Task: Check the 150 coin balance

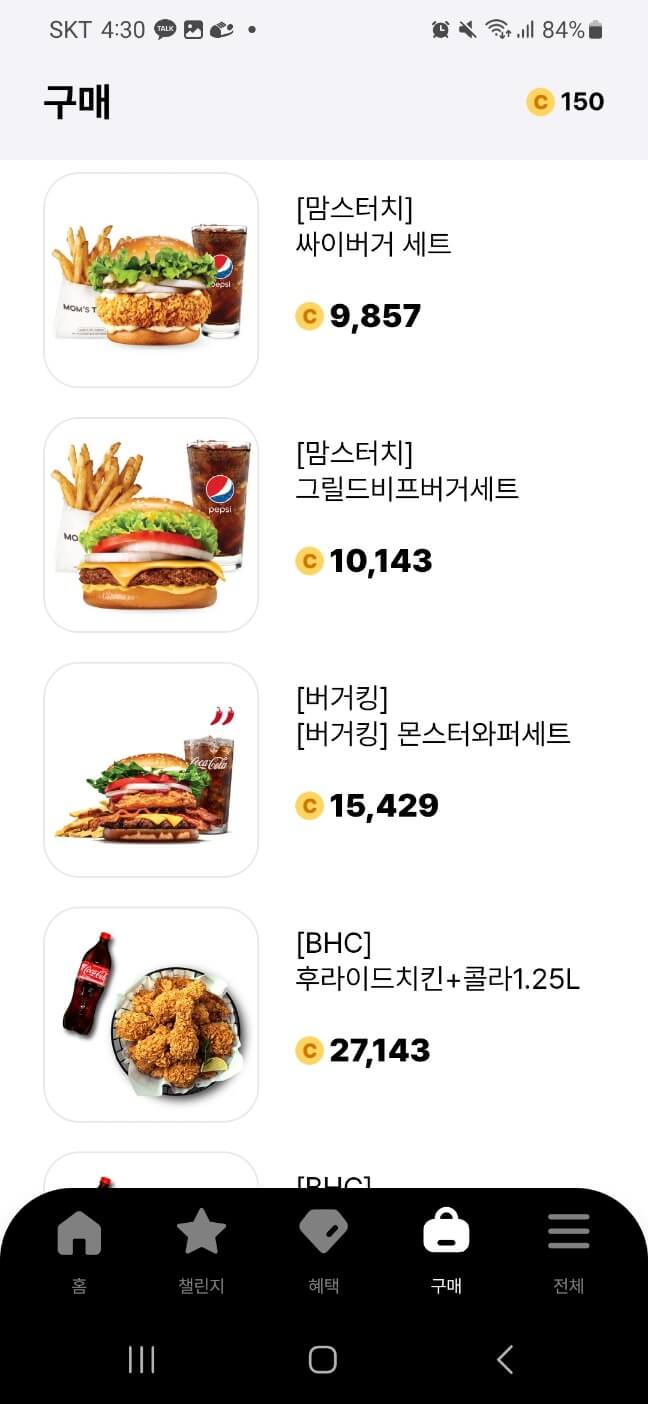Action: [566, 102]
